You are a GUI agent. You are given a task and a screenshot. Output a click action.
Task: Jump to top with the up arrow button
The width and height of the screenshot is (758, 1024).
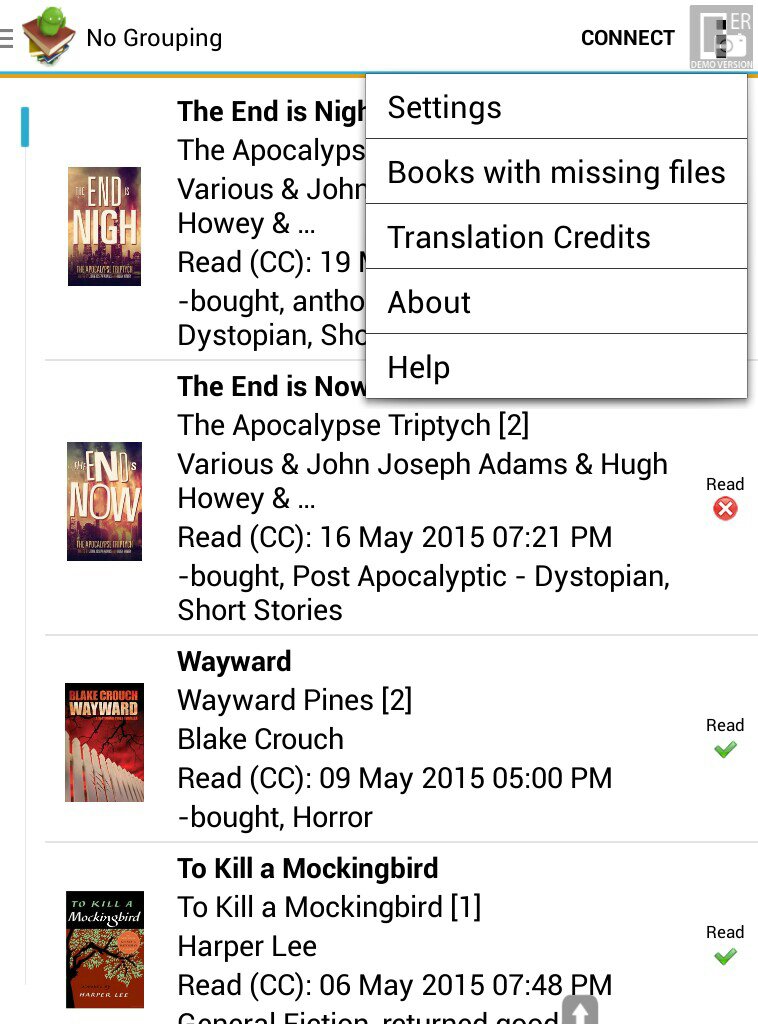(580, 1009)
